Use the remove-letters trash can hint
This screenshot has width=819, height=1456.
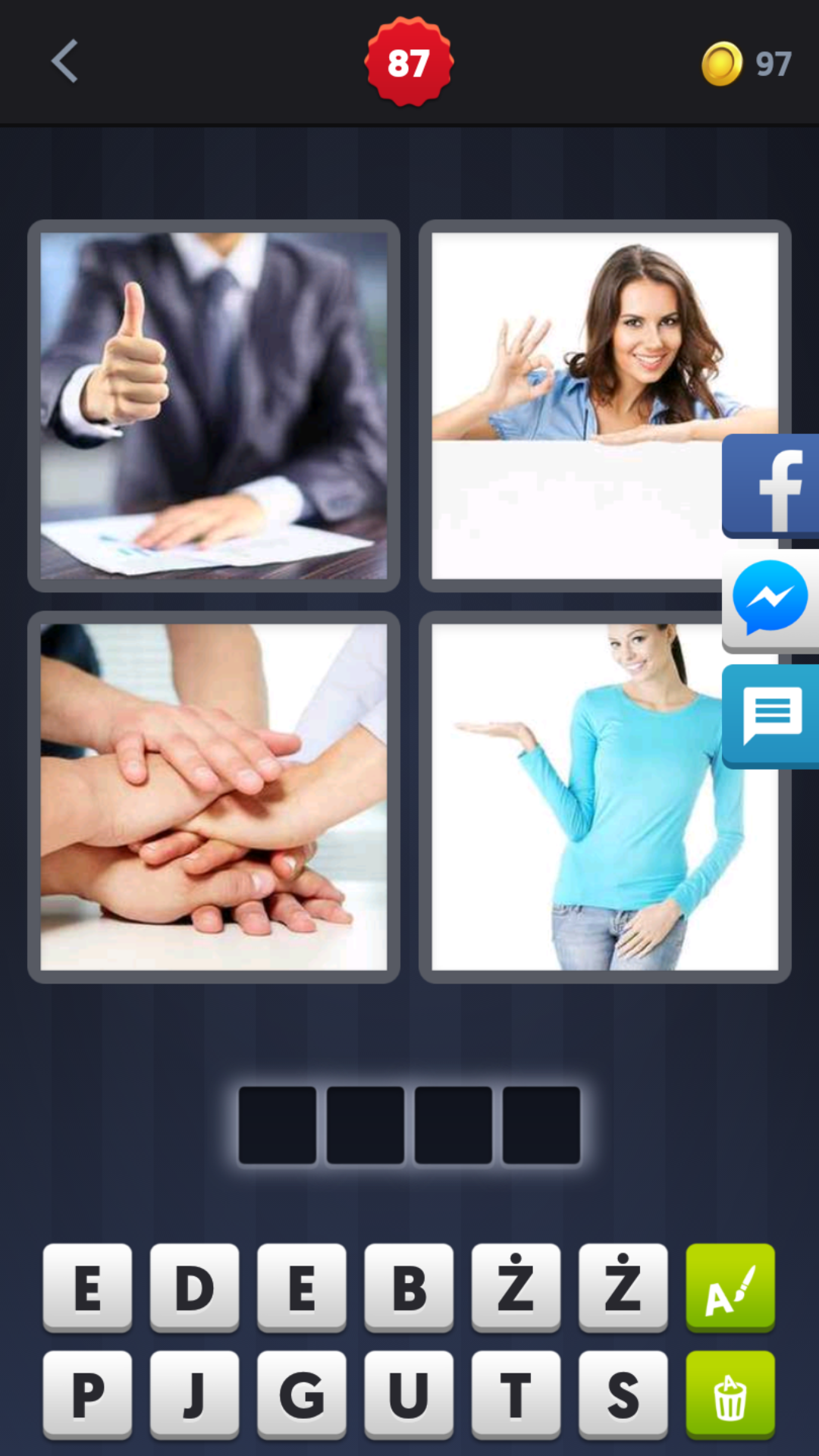(x=730, y=1395)
